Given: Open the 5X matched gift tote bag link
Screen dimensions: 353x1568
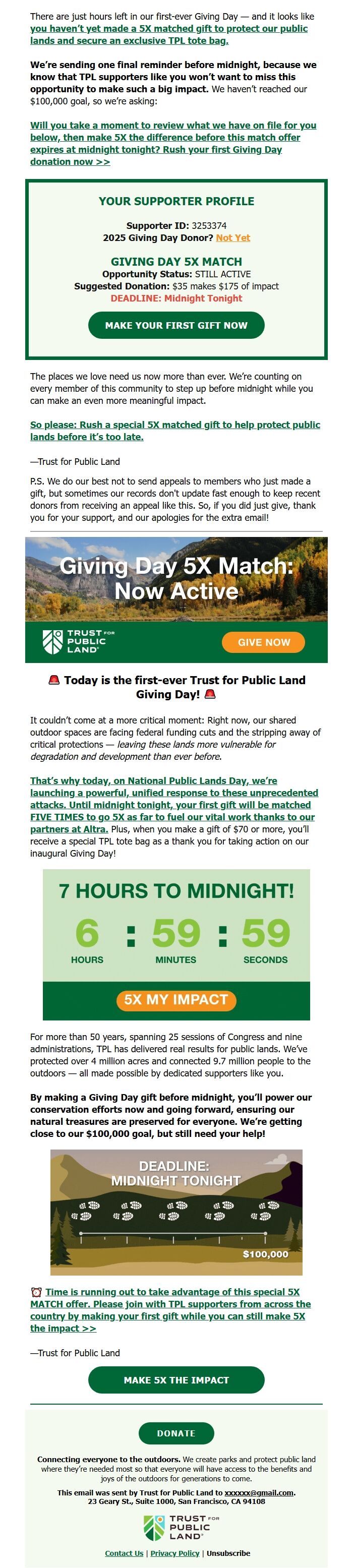Looking at the screenshot, I should (x=168, y=35).
